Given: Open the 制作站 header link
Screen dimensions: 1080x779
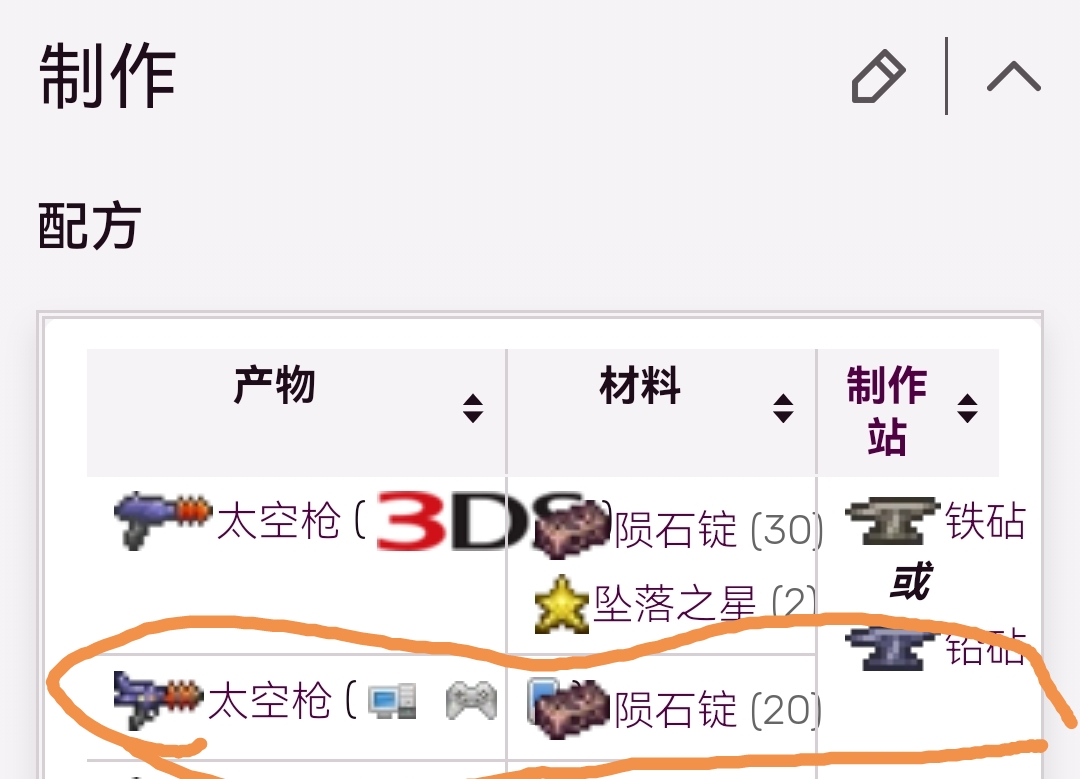Looking at the screenshot, I should coord(886,410).
